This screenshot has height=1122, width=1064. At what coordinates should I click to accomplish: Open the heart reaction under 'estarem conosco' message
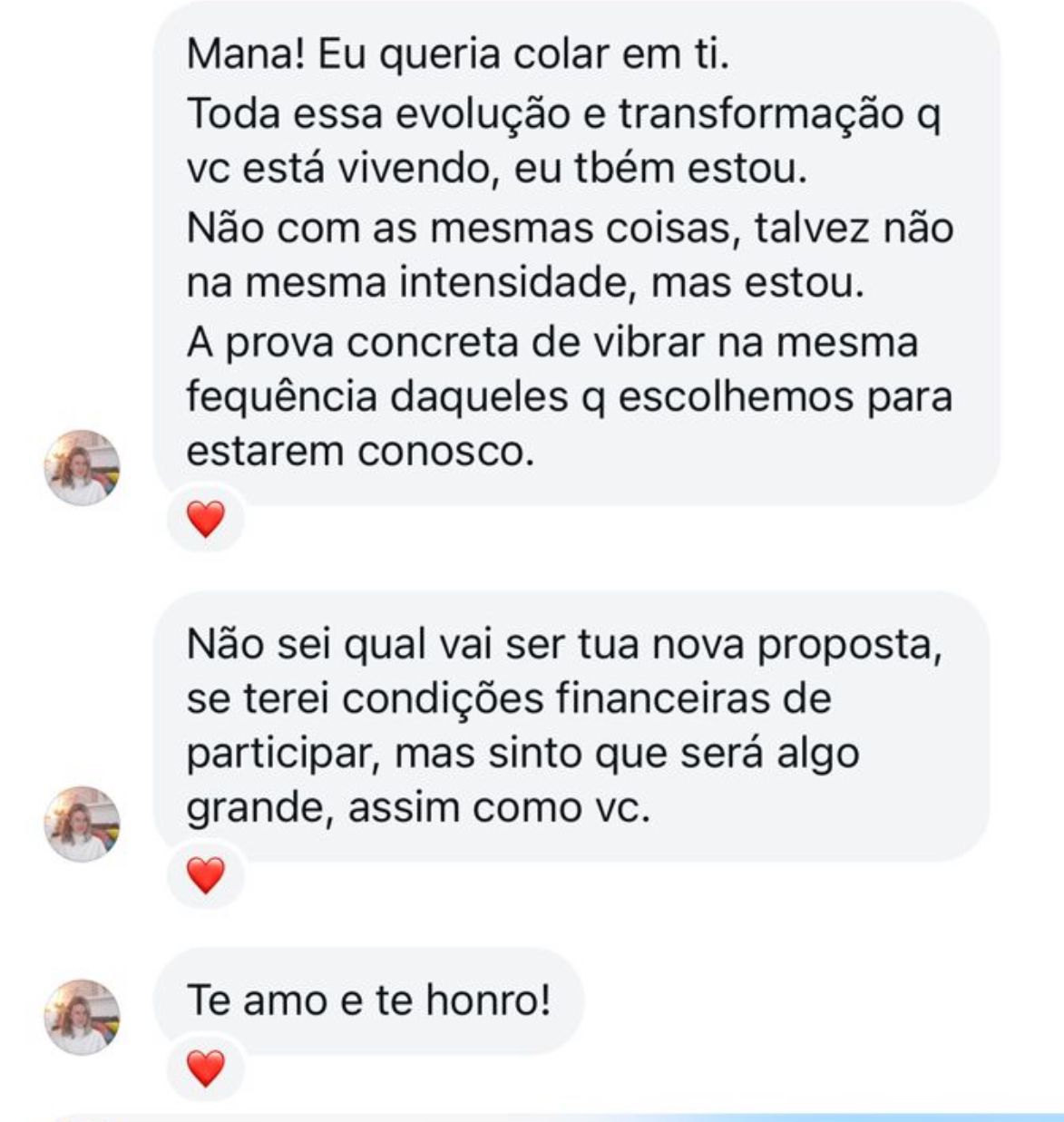point(205,521)
